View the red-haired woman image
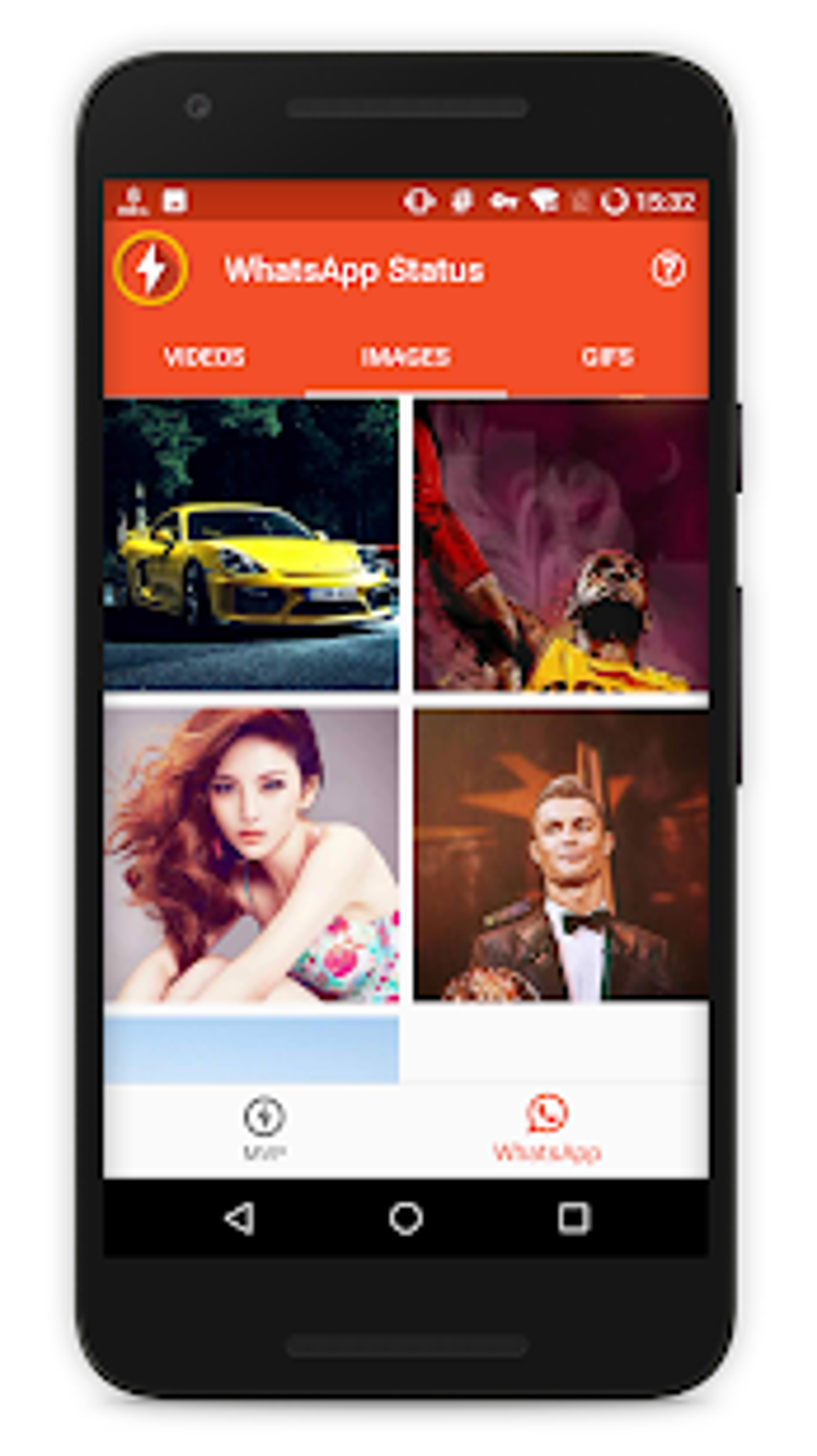The image size is (817, 1456). click(x=251, y=854)
